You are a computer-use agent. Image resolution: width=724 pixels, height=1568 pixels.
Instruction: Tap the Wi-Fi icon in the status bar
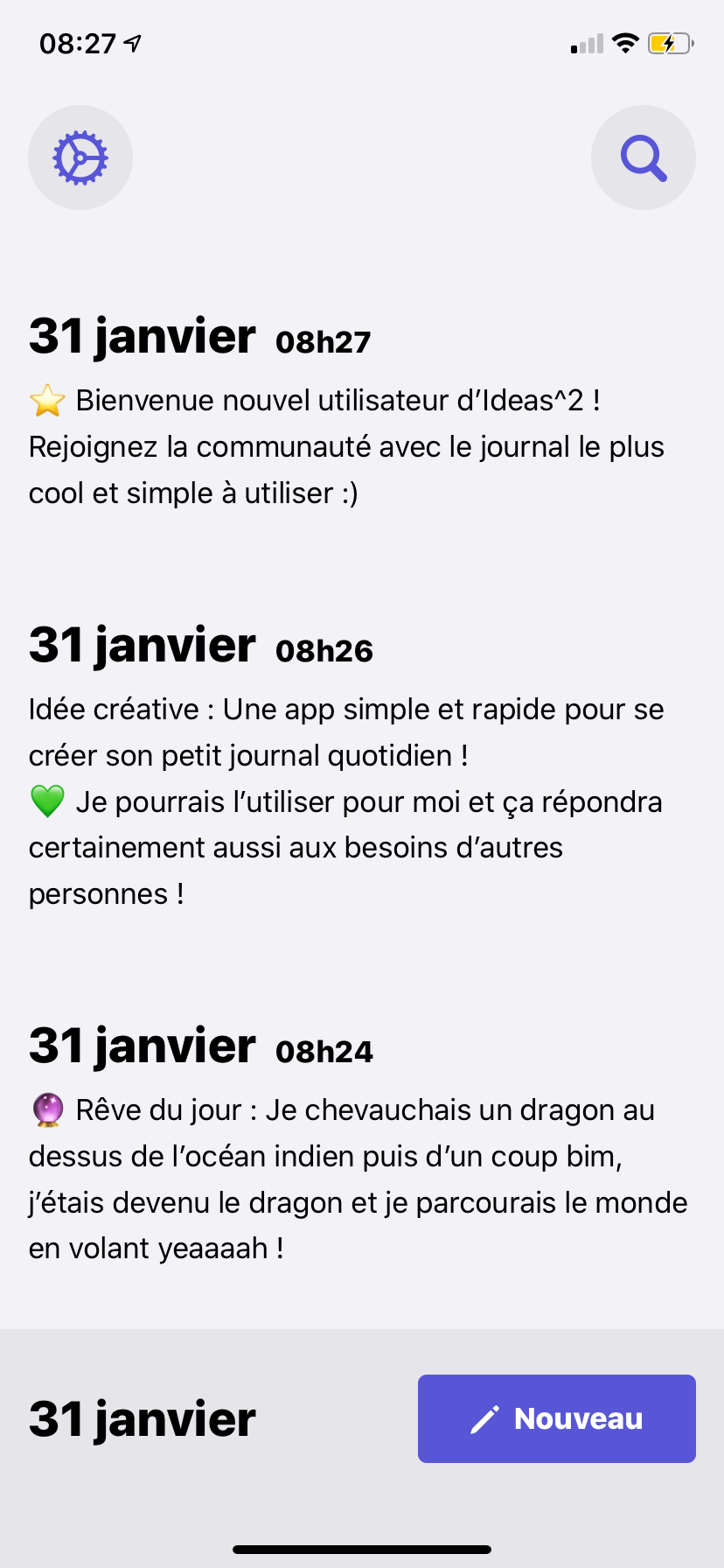coord(626,42)
